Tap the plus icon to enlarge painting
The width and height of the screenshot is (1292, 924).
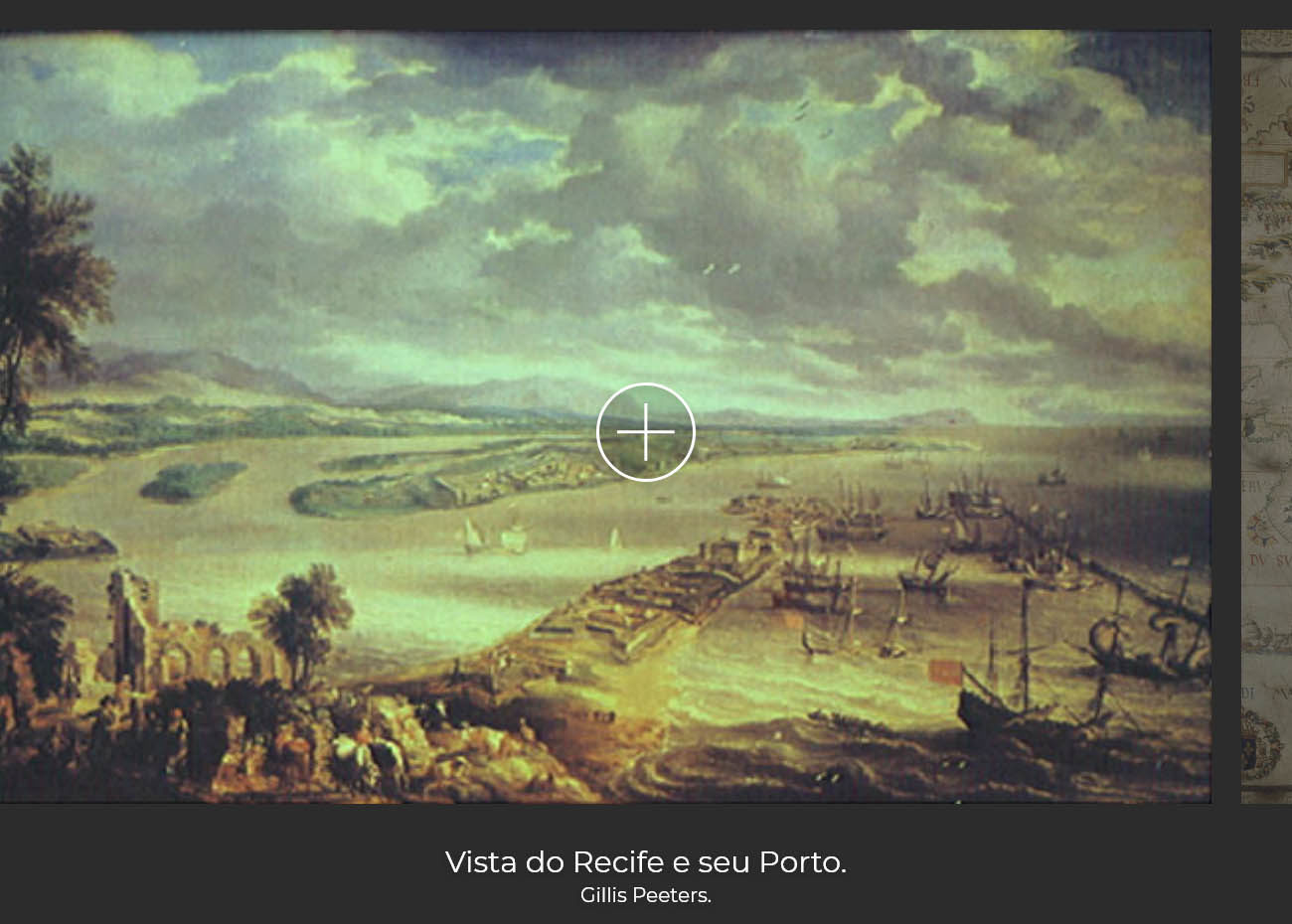coord(645,432)
